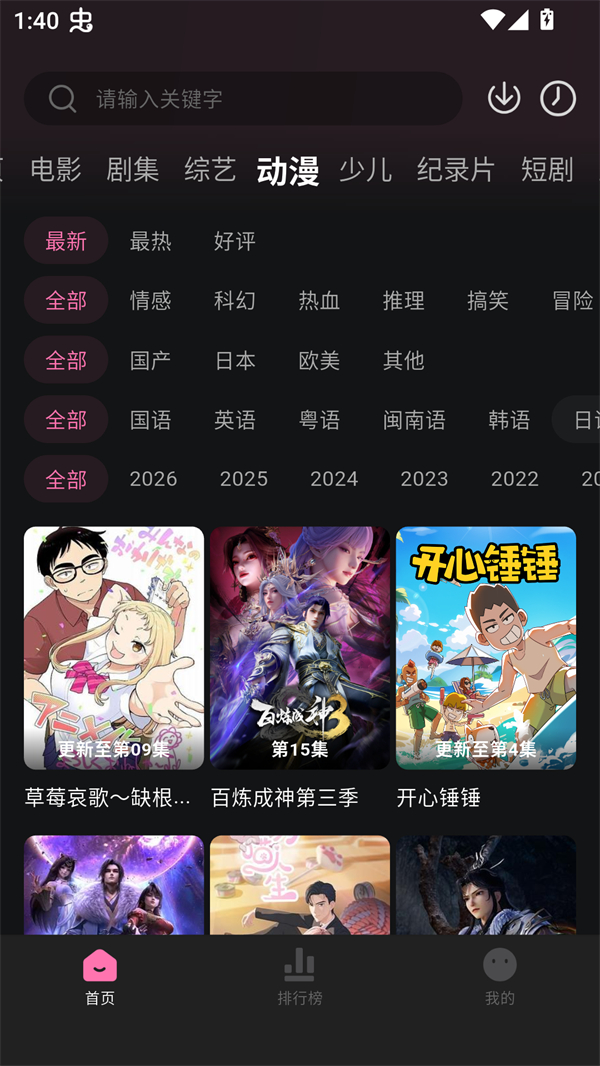
Task: Switch to the 综艺 tab
Action: click(x=210, y=170)
